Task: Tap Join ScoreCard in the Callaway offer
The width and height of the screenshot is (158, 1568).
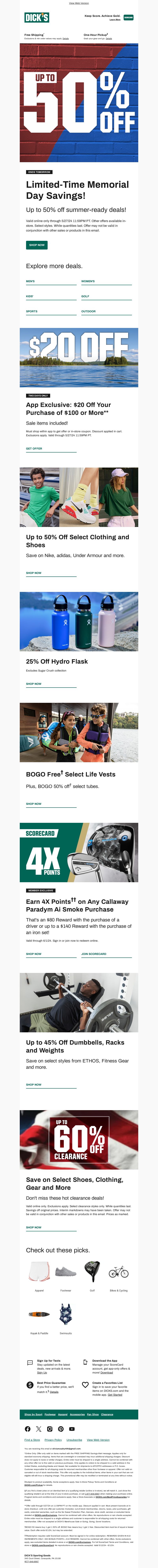Action: click(94, 954)
